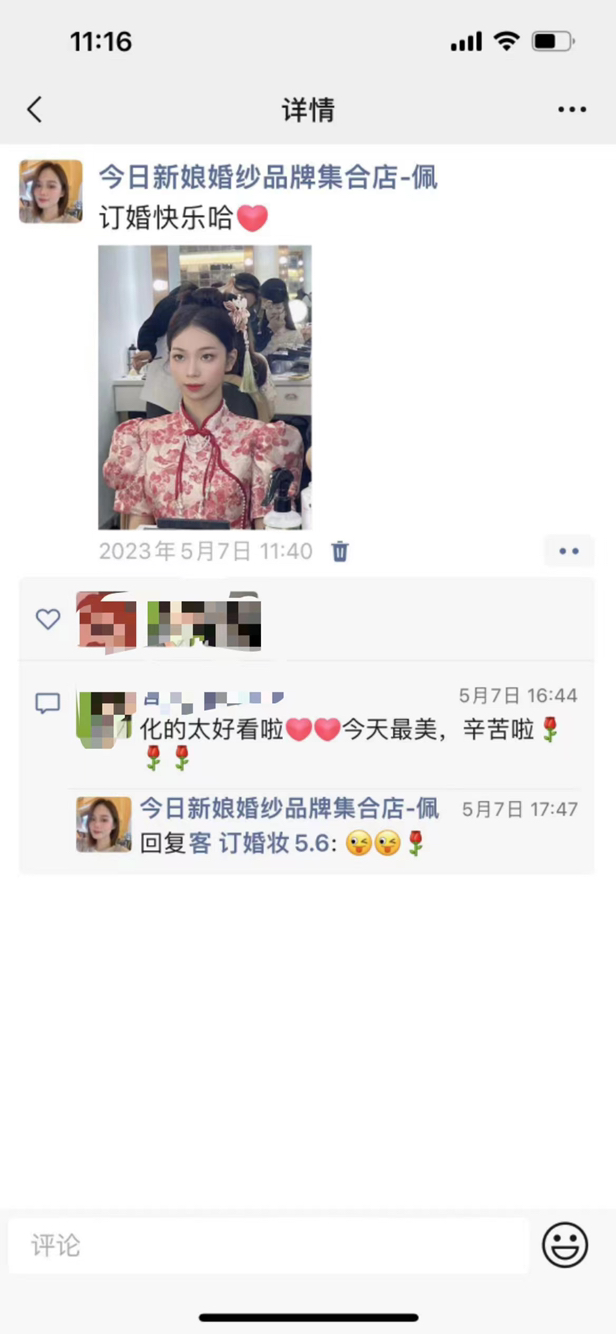The image size is (616, 1334).
Task: Open the post author's avatar at top
Action: (x=51, y=191)
